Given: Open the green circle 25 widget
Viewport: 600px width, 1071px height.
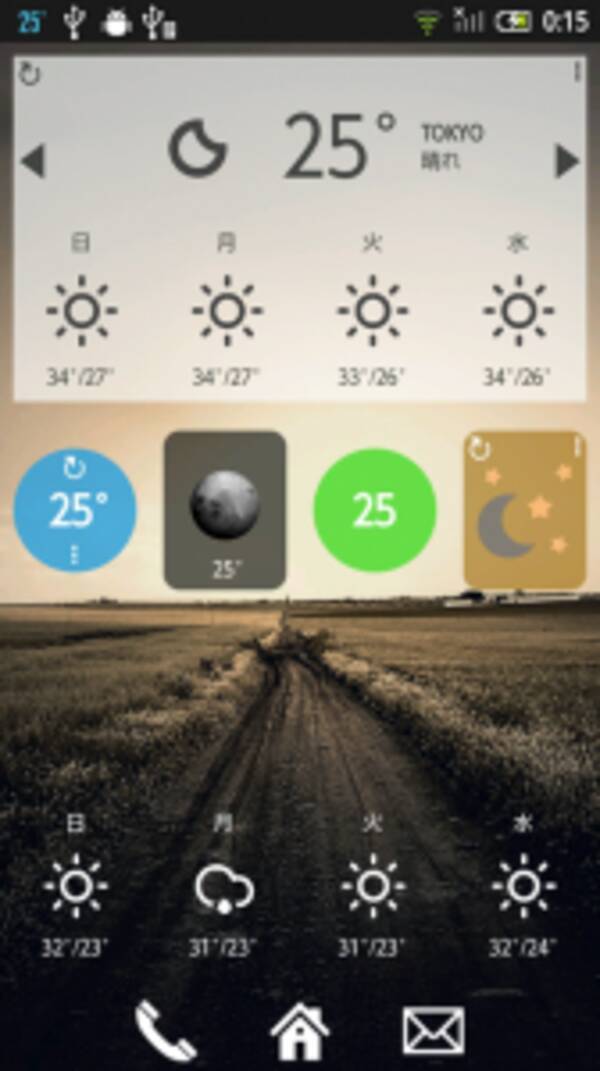Looking at the screenshot, I should [x=375, y=510].
